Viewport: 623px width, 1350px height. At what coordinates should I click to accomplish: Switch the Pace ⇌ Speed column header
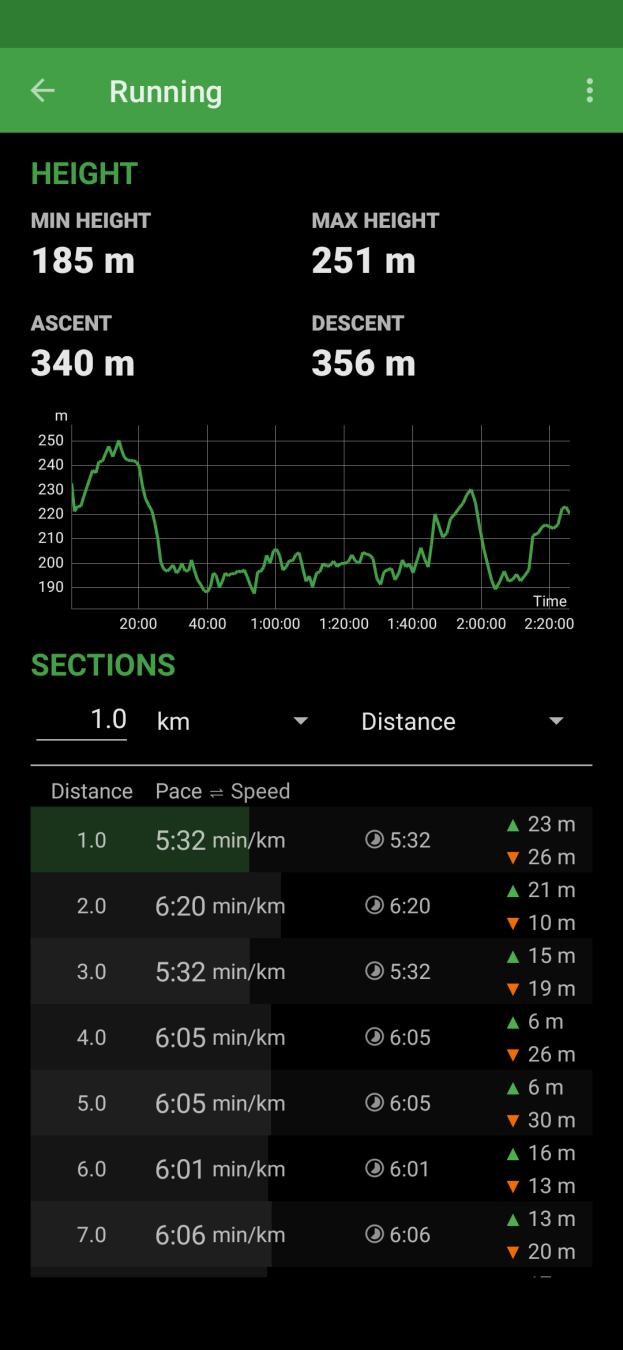coord(223,791)
